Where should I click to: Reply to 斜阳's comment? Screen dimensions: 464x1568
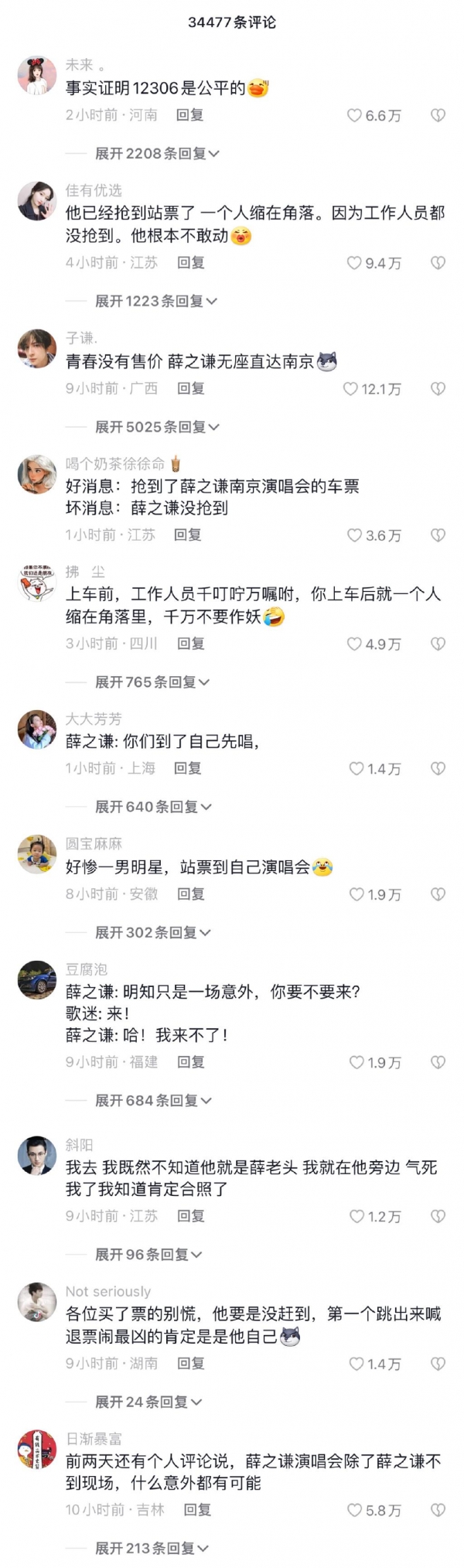point(190,1216)
